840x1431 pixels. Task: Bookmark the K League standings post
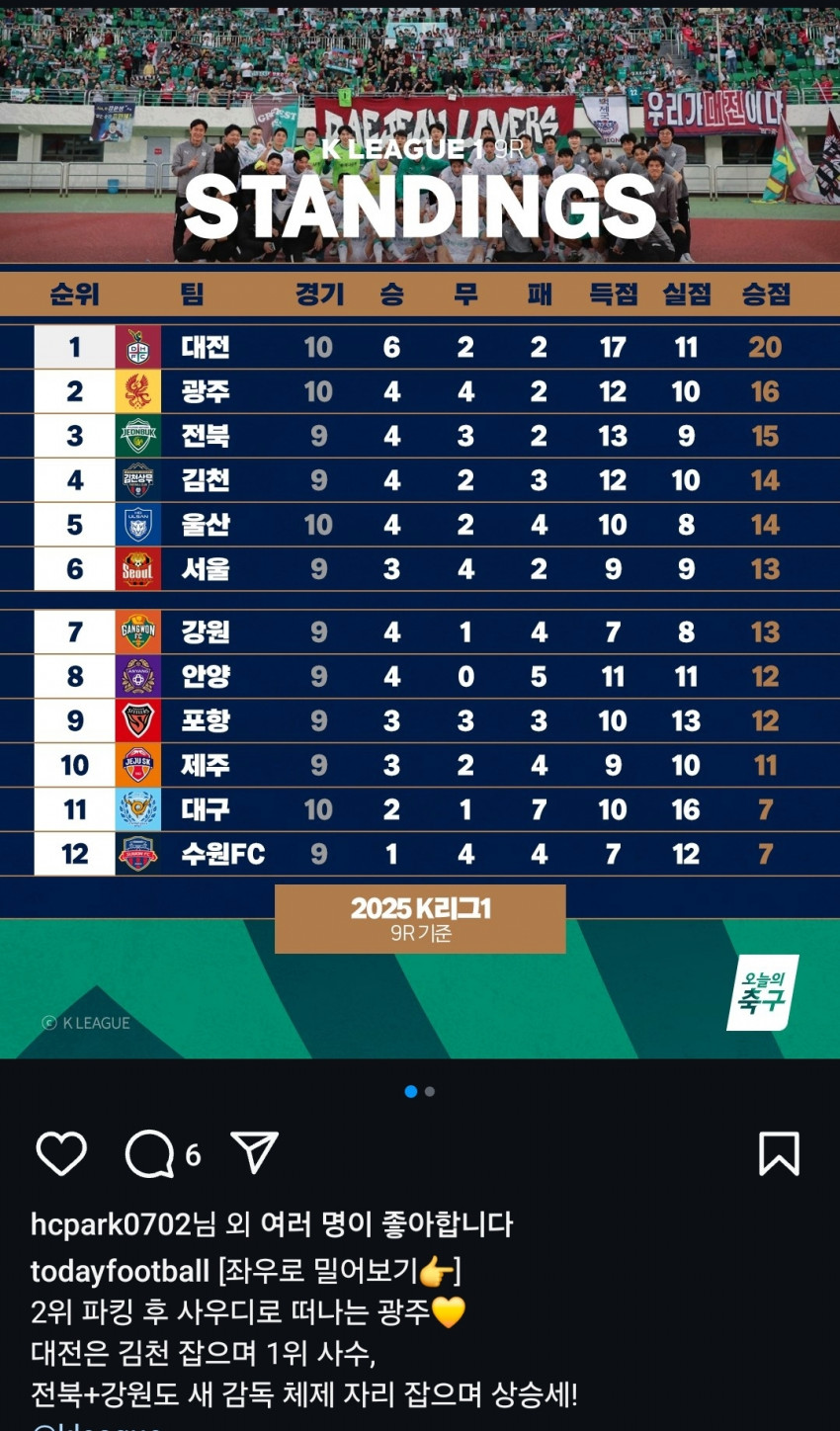pyautogui.click(x=779, y=1153)
